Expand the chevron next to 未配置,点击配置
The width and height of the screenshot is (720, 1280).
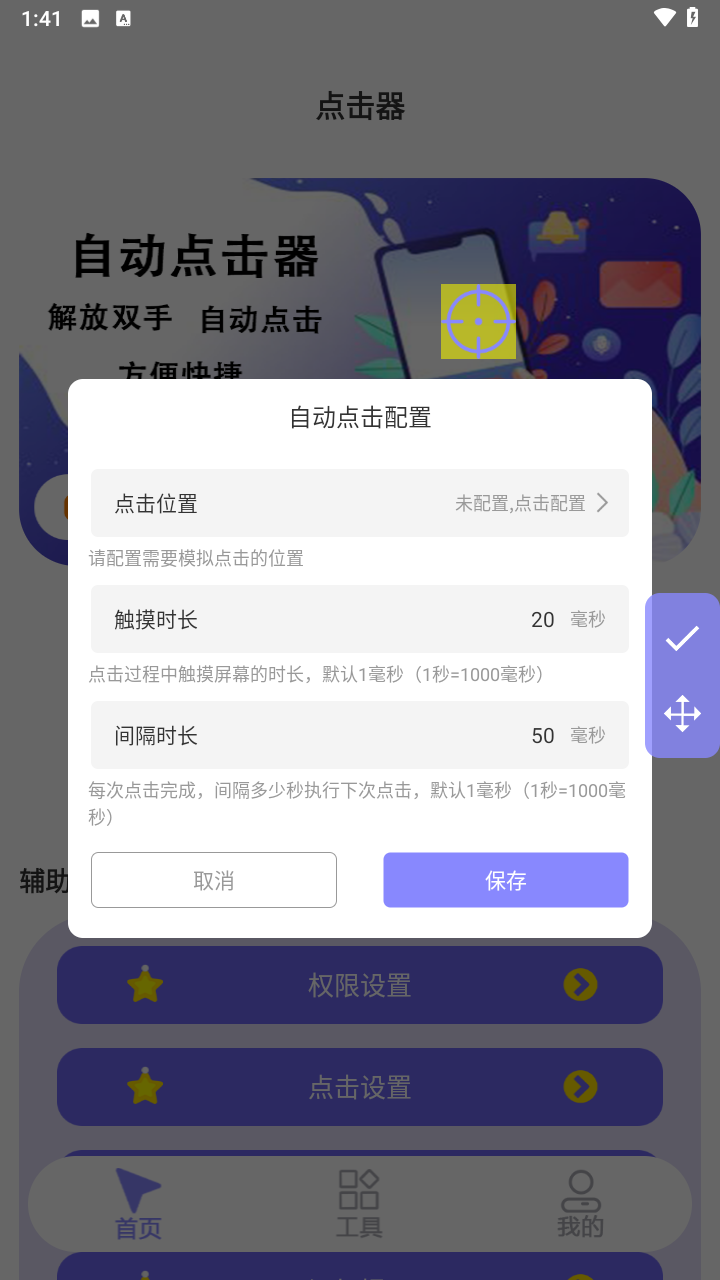(602, 503)
